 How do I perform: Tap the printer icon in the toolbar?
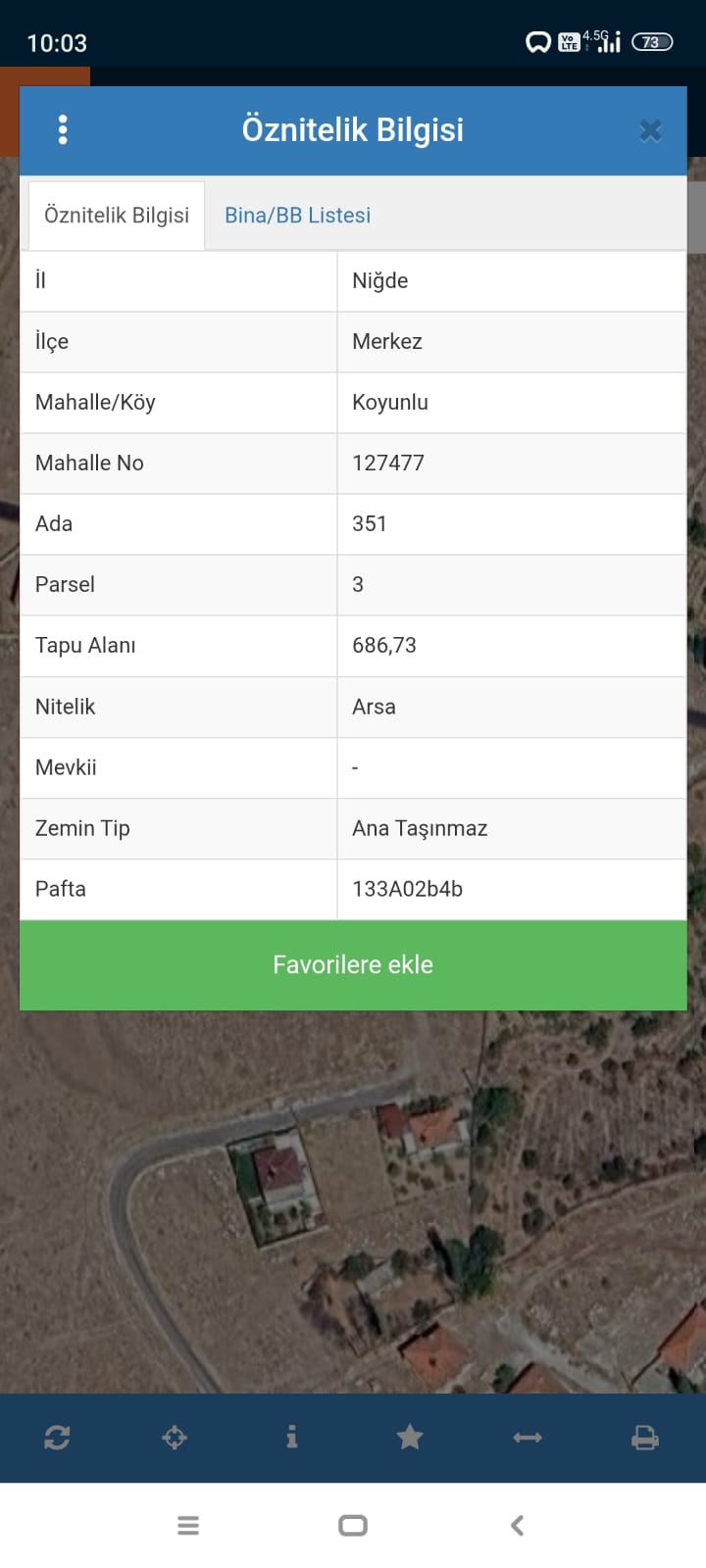click(644, 1438)
